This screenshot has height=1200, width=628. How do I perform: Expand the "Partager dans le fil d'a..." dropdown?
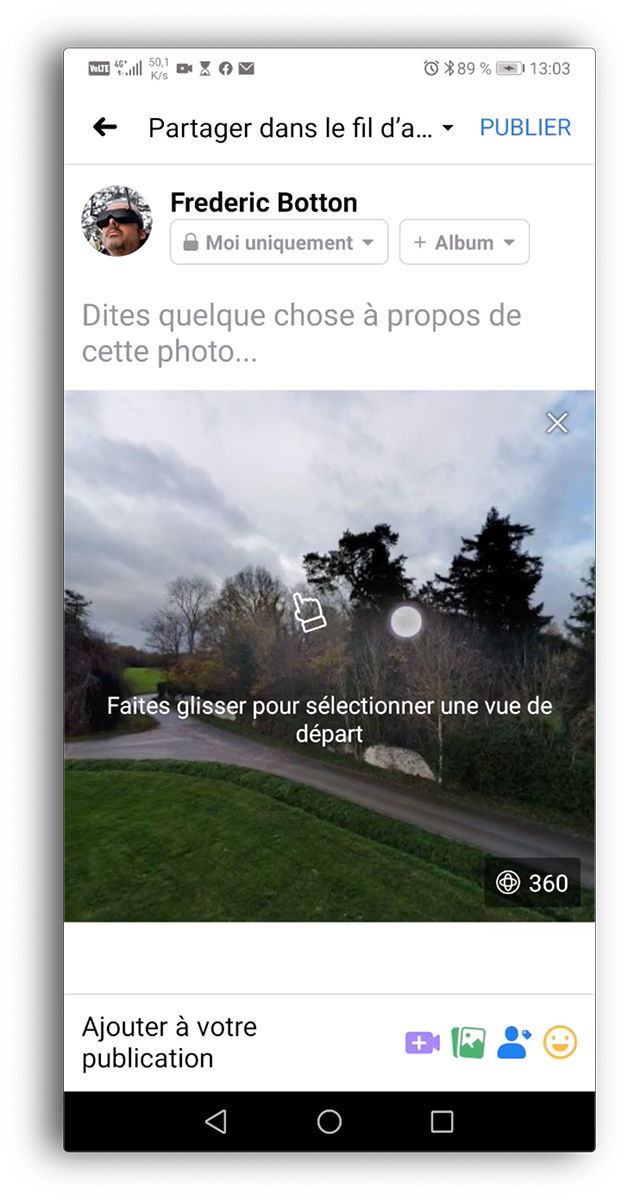coord(301,128)
